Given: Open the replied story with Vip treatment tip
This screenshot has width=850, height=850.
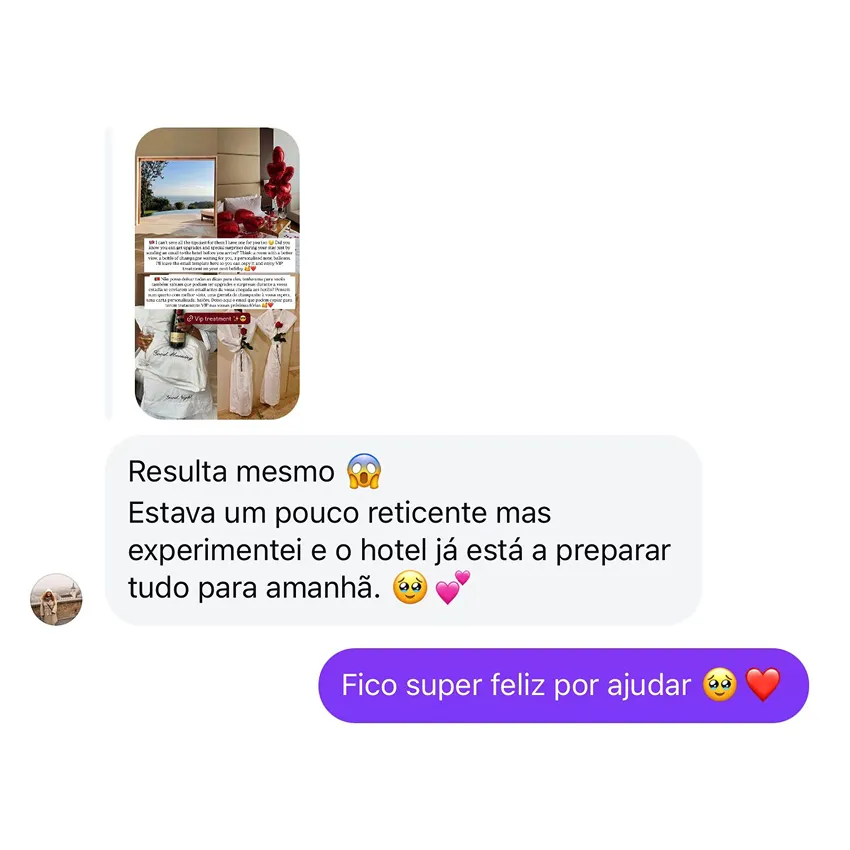Looking at the screenshot, I should [x=217, y=273].
